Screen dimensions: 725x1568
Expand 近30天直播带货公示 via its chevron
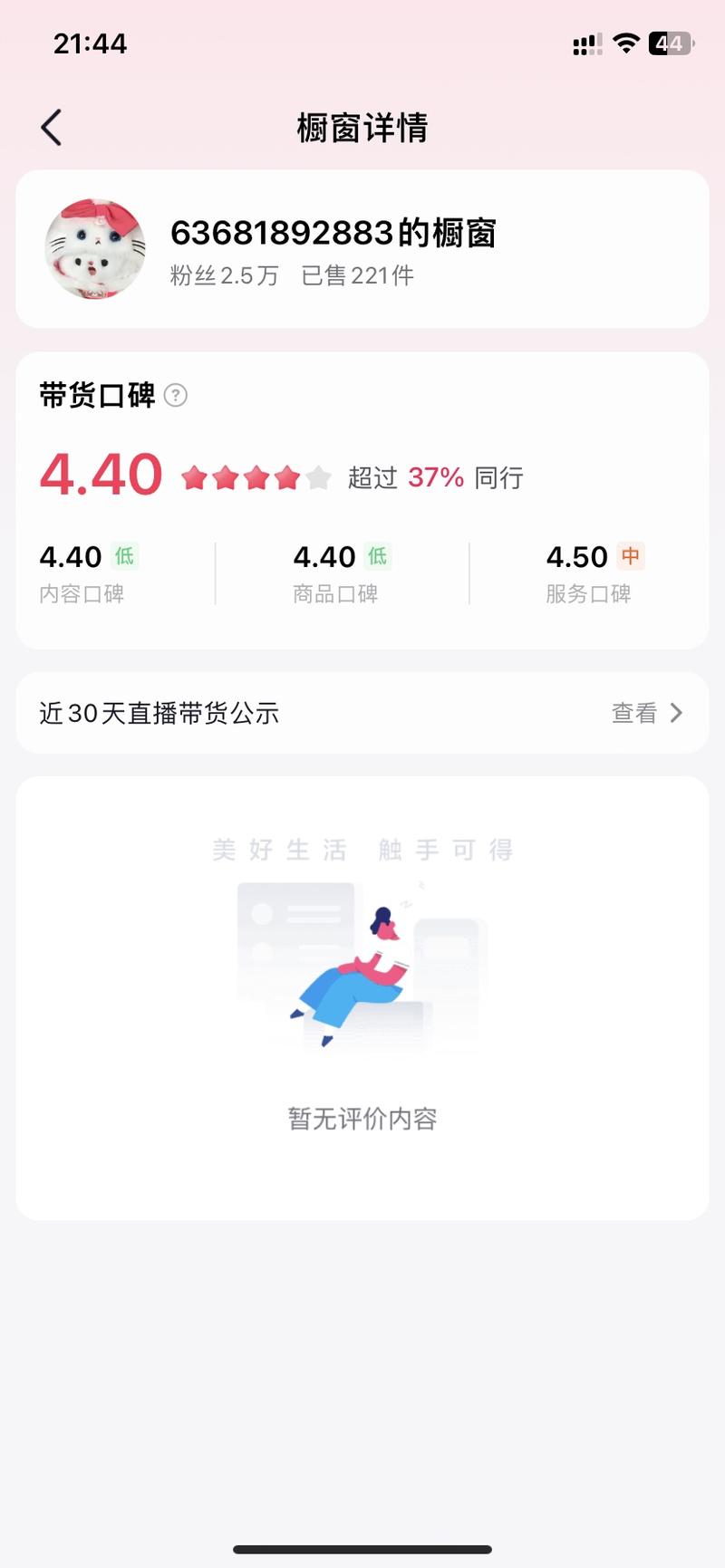point(675,713)
